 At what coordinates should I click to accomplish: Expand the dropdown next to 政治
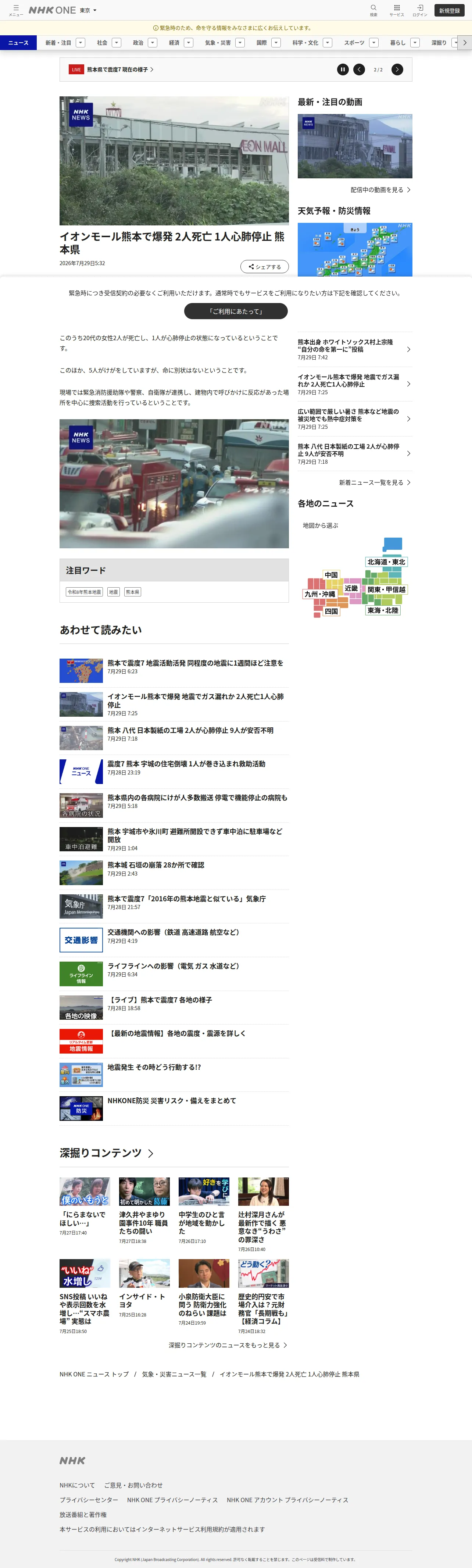pyautogui.click(x=153, y=43)
